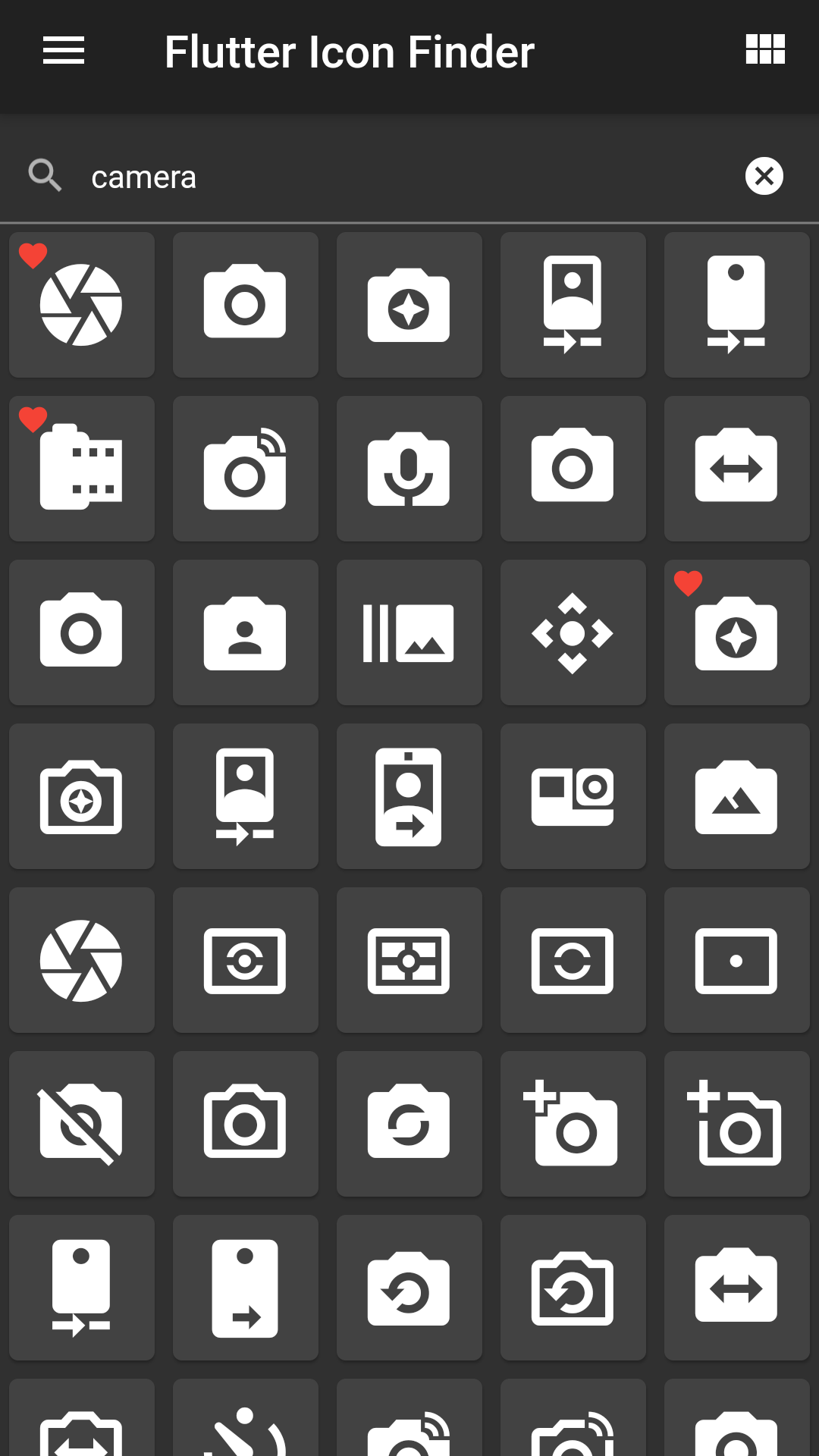Viewport: 819px width, 1456px height.
Task: Select the add-a-photo plus camera icon
Action: pos(573,1123)
